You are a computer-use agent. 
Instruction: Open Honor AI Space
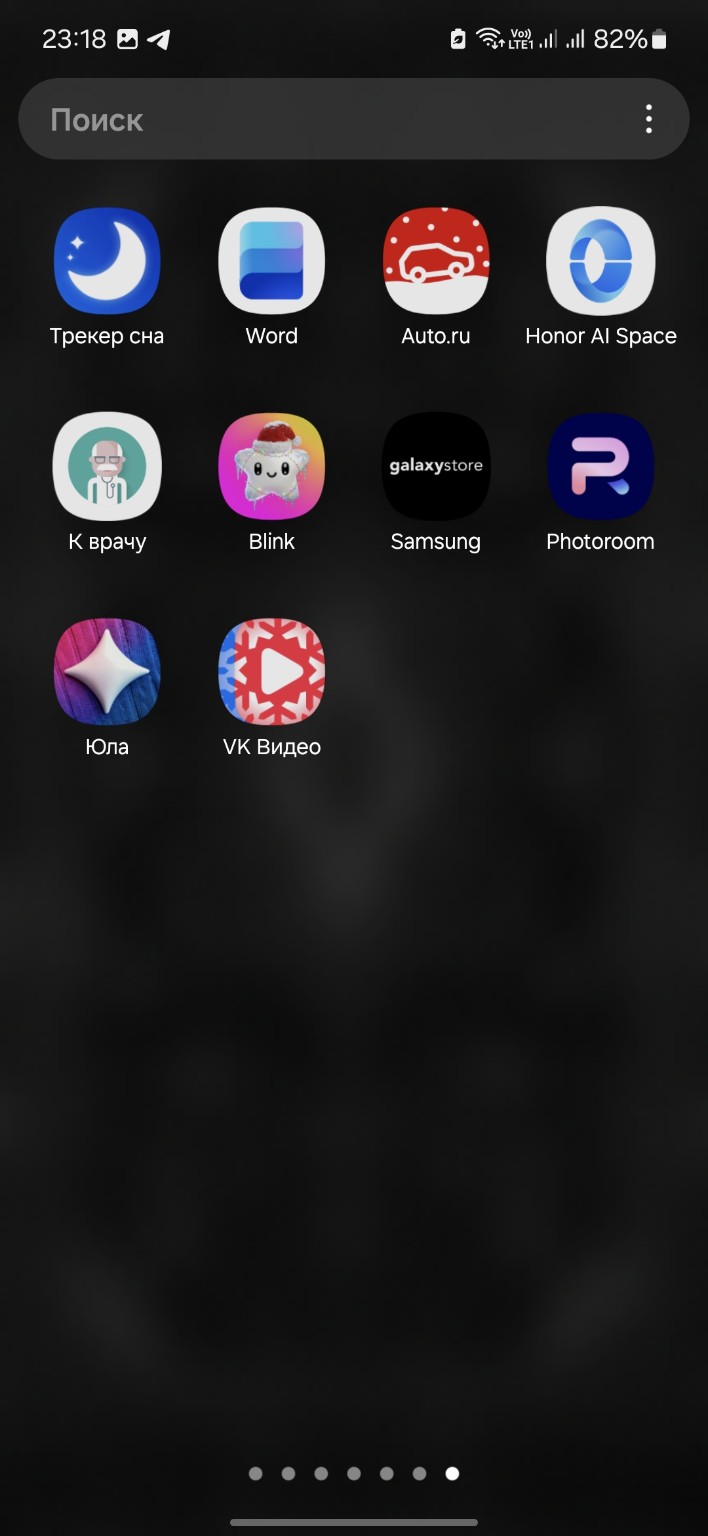click(x=601, y=261)
